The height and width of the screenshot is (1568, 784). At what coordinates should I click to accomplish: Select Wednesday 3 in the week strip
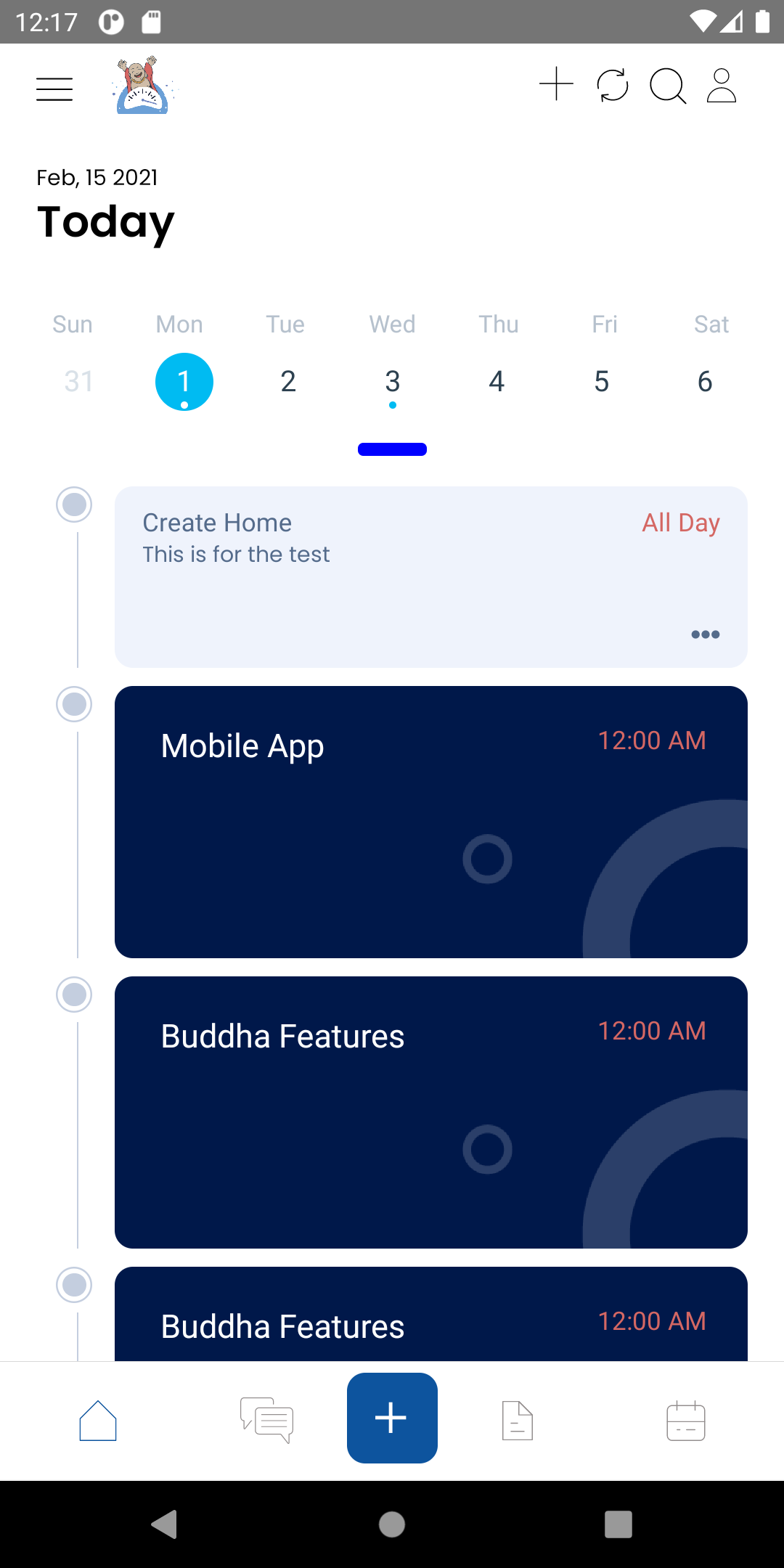(393, 382)
